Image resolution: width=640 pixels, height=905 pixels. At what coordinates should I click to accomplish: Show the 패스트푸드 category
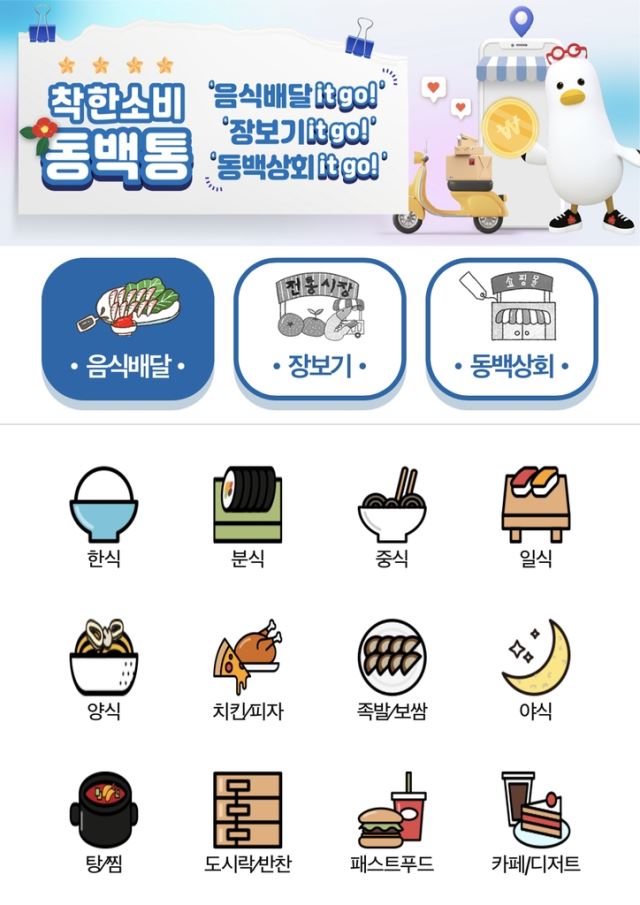[391, 820]
